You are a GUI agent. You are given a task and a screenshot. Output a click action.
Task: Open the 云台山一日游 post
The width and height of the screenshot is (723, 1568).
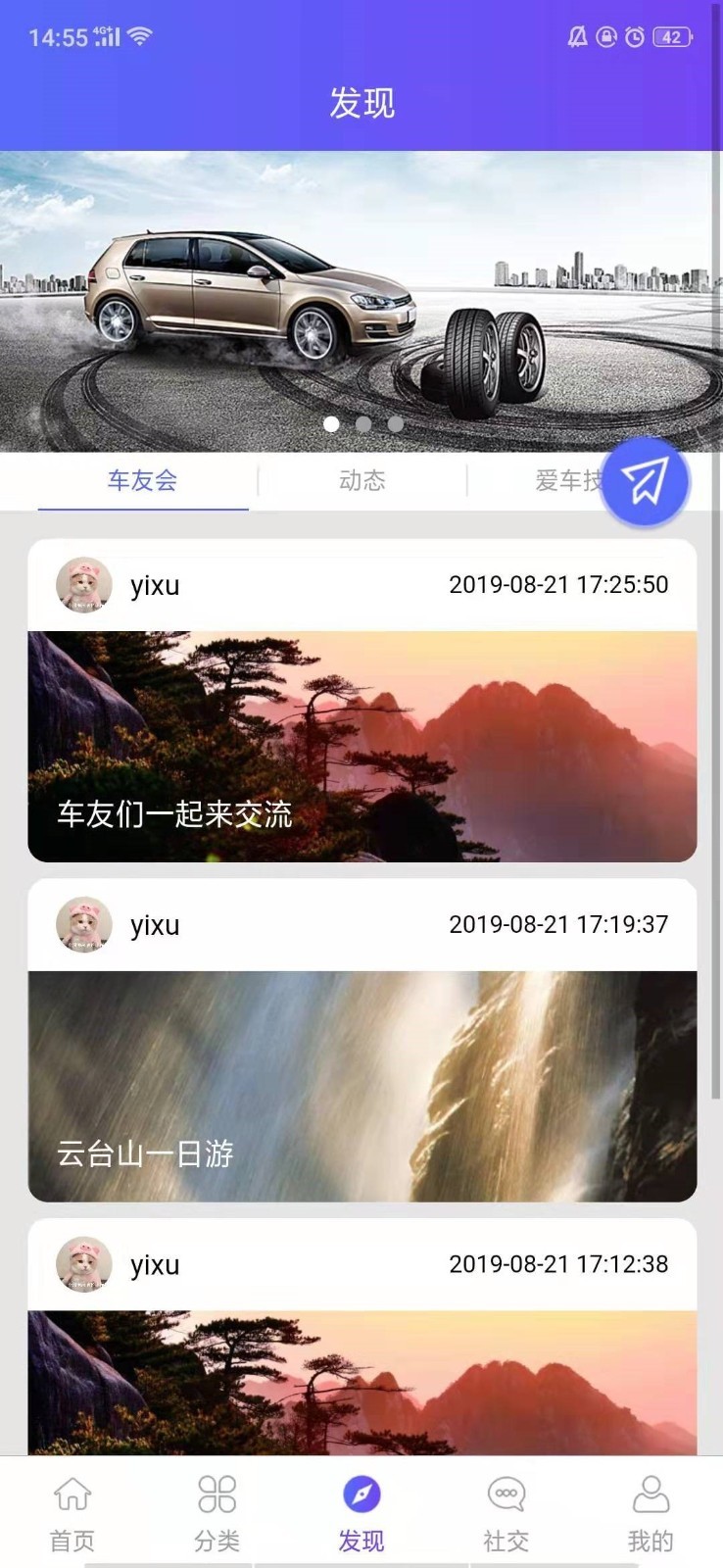[361, 1085]
